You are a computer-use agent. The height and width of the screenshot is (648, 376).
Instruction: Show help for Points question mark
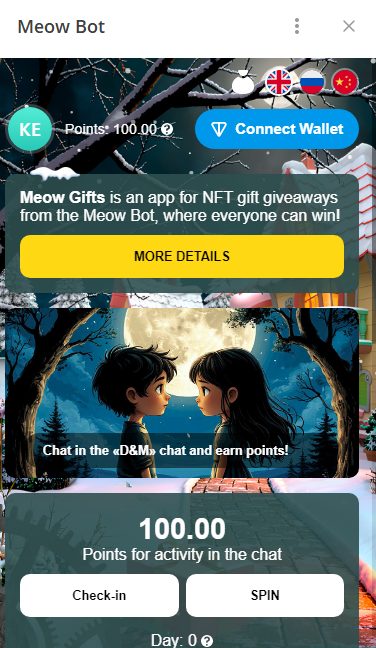[x=167, y=129]
